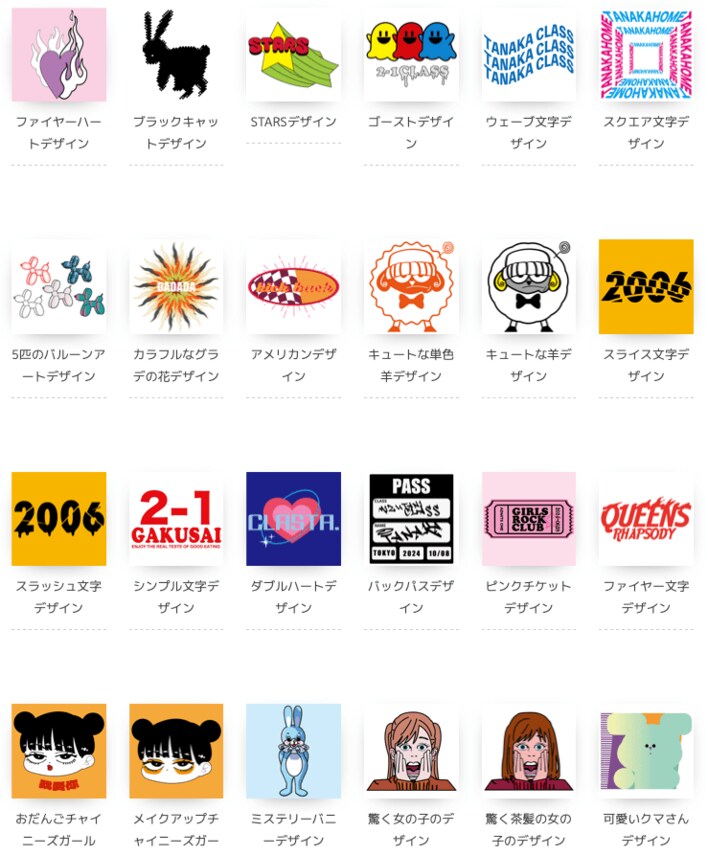Viewport: 708px width, 855px height.
Task: Tap the スライス文字デザイン design
Action: [x=646, y=287]
